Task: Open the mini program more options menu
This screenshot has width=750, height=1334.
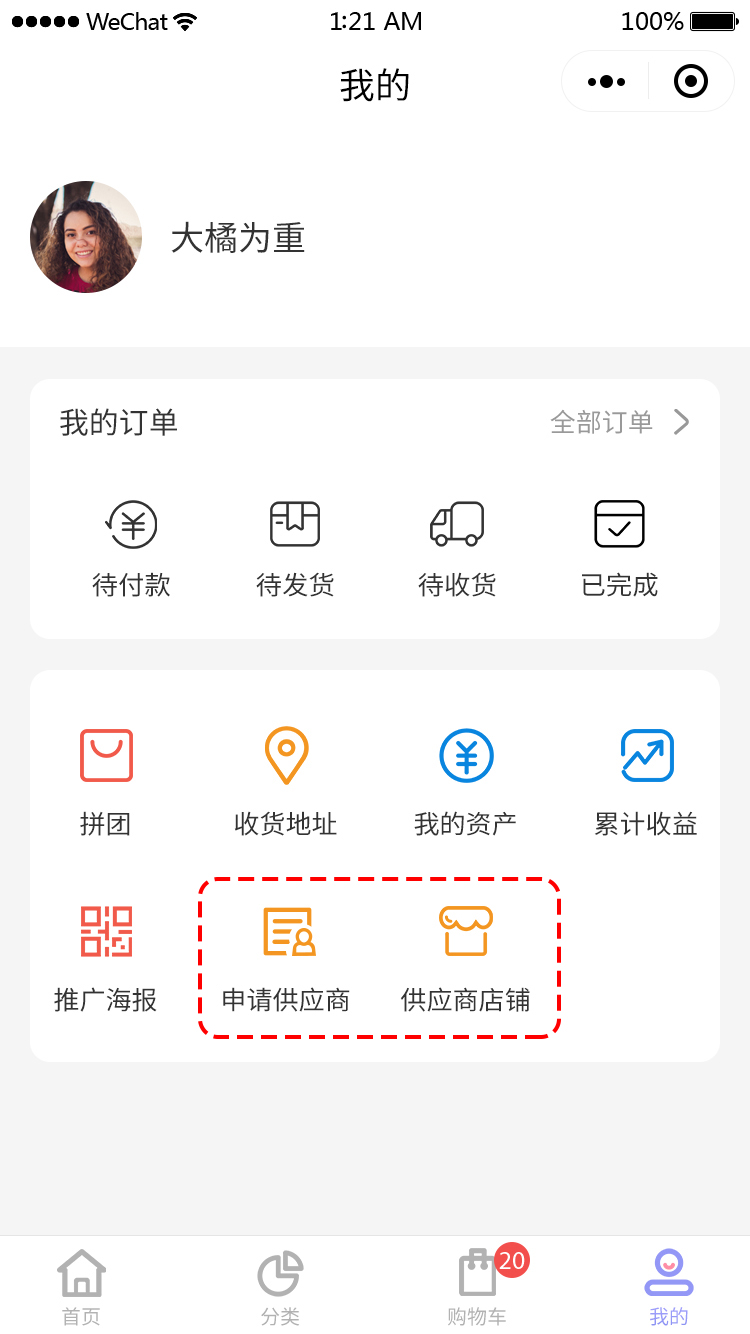Action: [x=606, y=82]
